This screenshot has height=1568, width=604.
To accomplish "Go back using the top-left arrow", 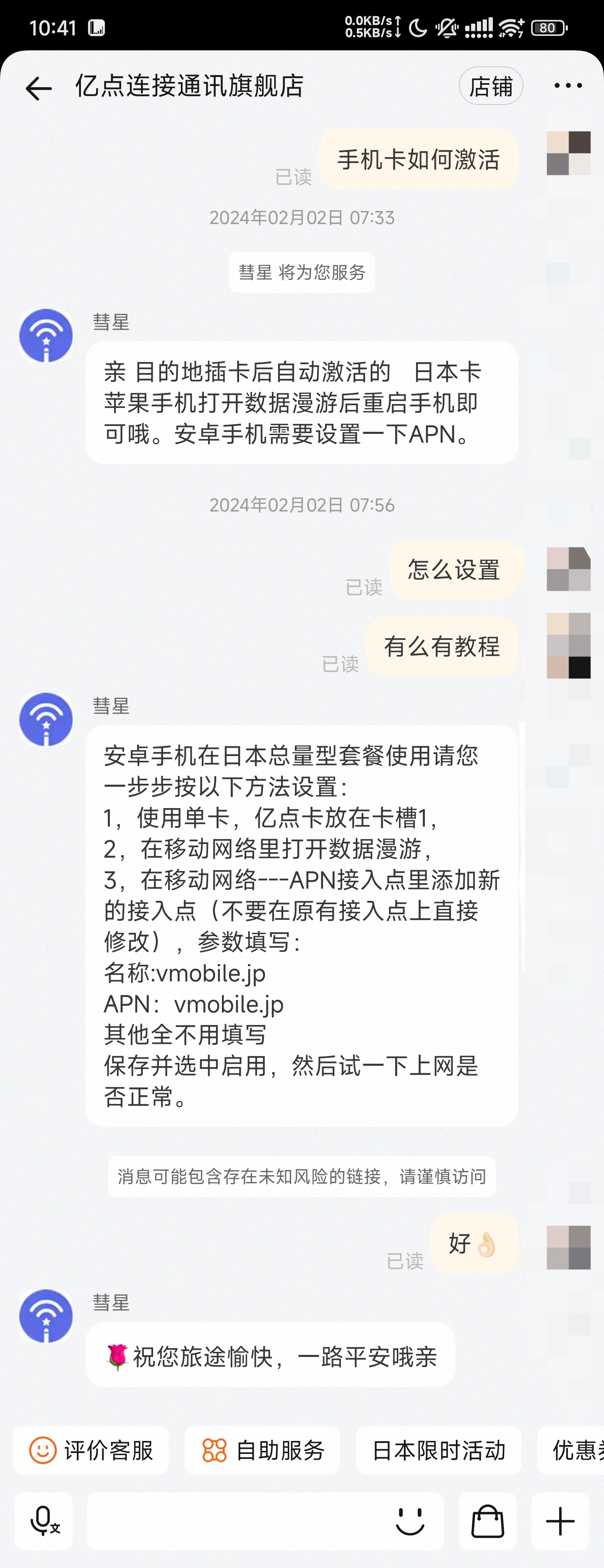I will 38,88.
